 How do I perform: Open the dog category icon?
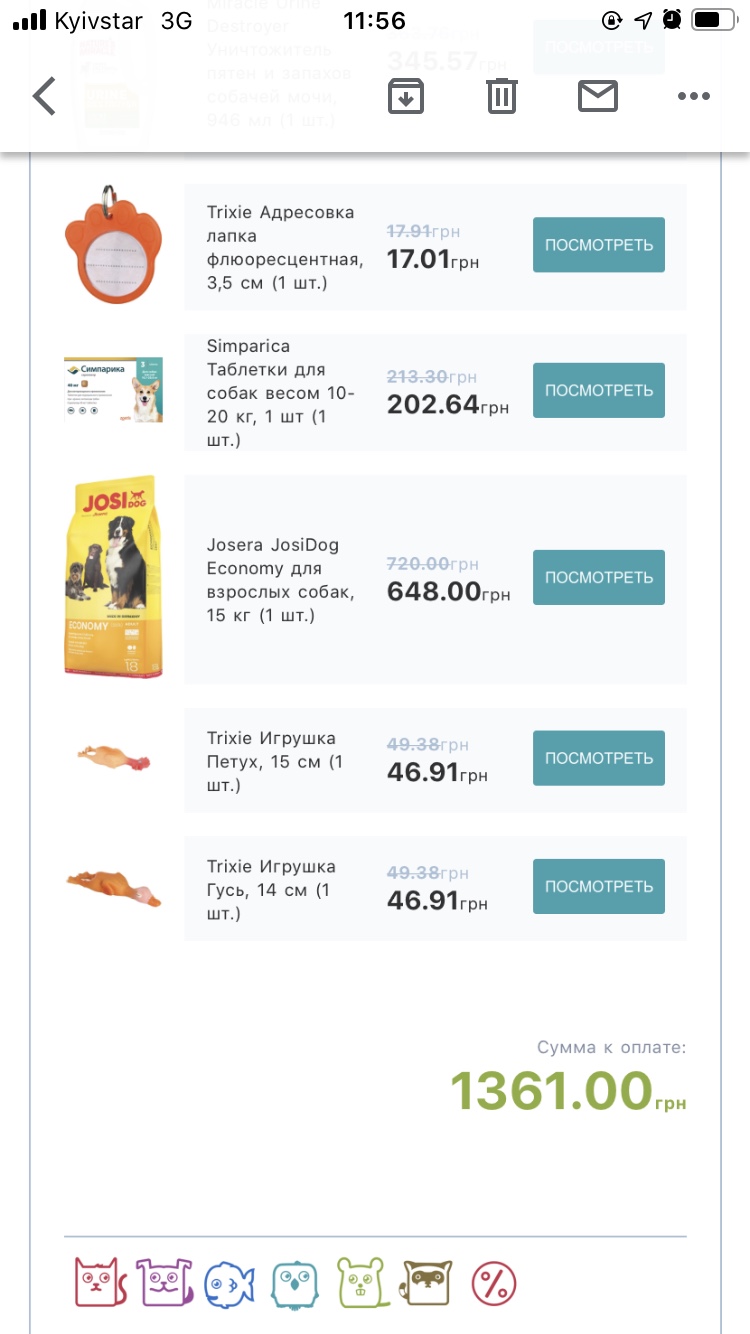[164, 1282]
